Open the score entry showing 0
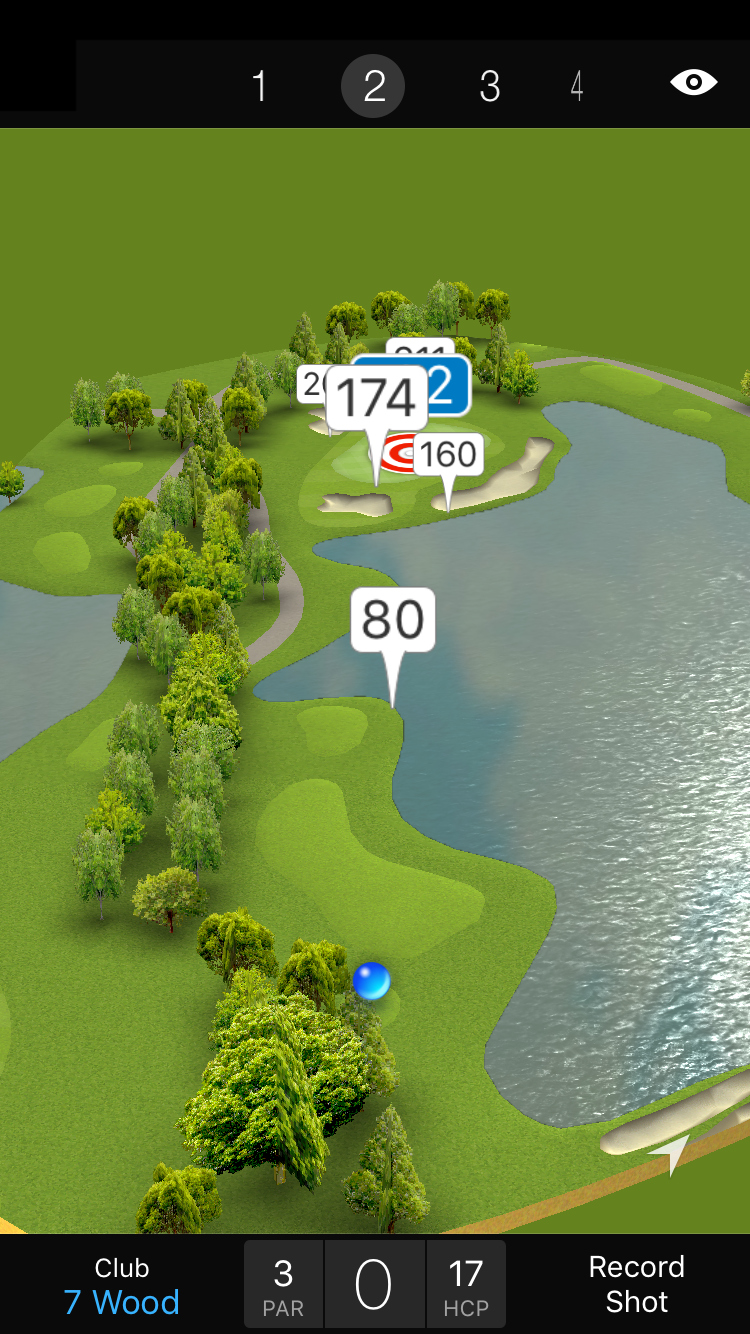This screenshot has height=1334, width=750. (x=374, y=1285)
